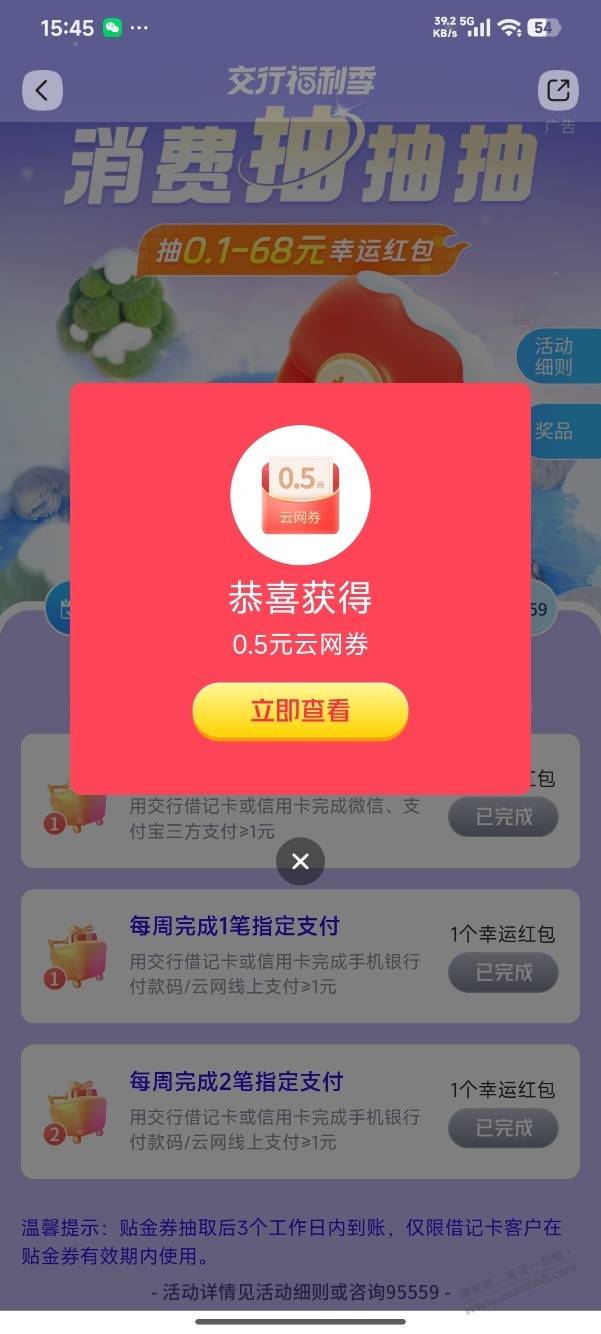Dismiss the 恭喜获得 reward popup

tap(300, 860)
